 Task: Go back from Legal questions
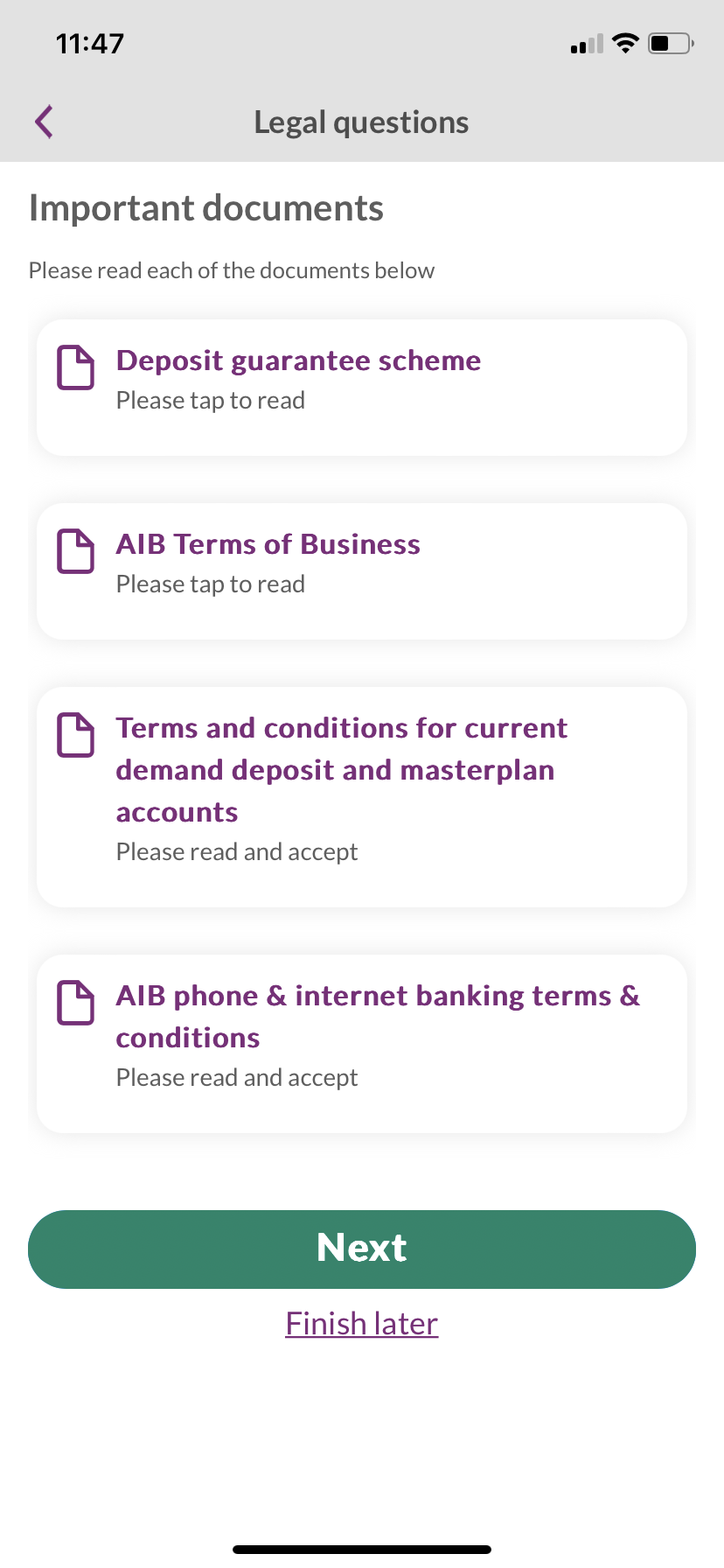(45, 122)
